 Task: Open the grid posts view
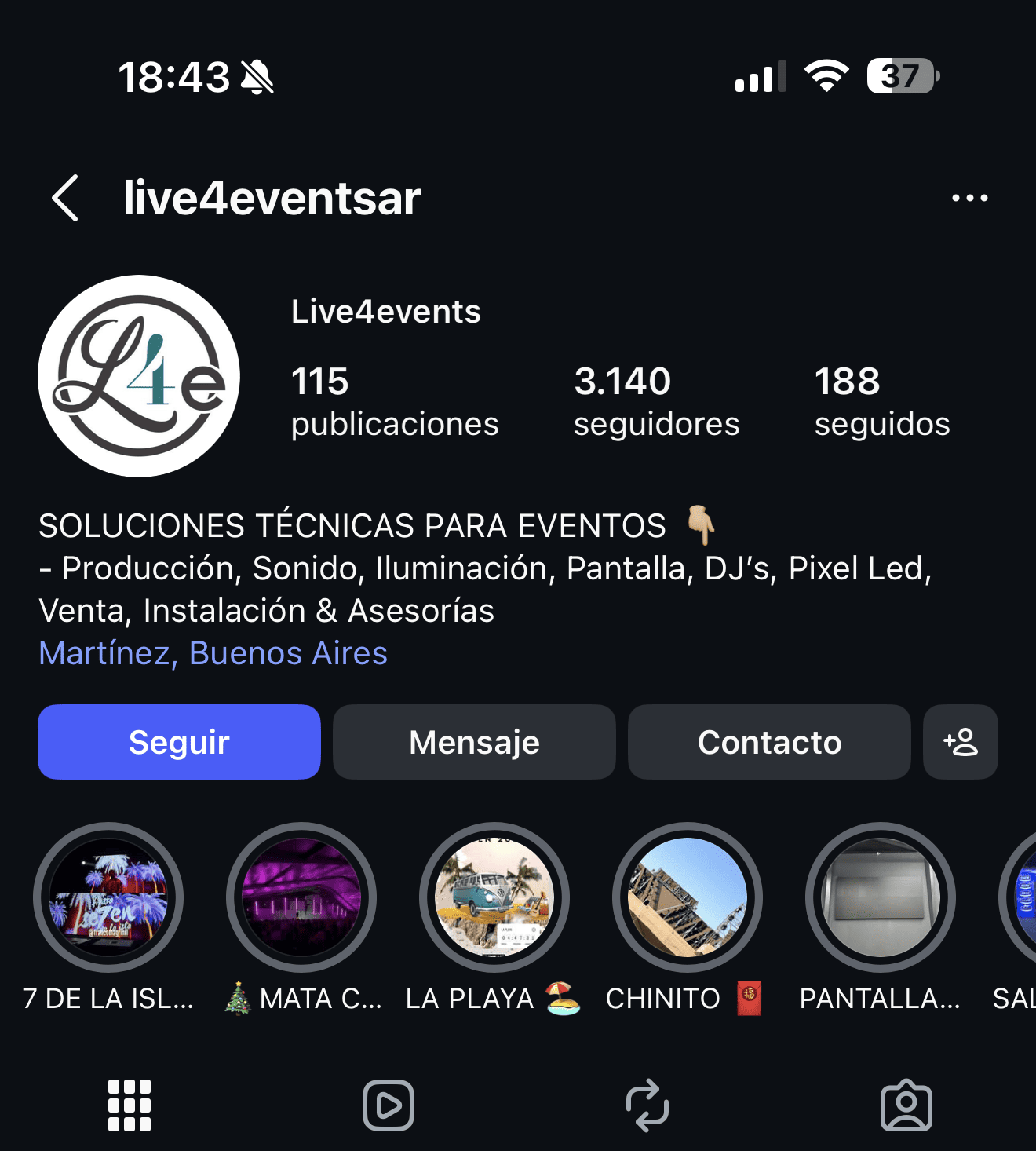[x=128, y=1105]
